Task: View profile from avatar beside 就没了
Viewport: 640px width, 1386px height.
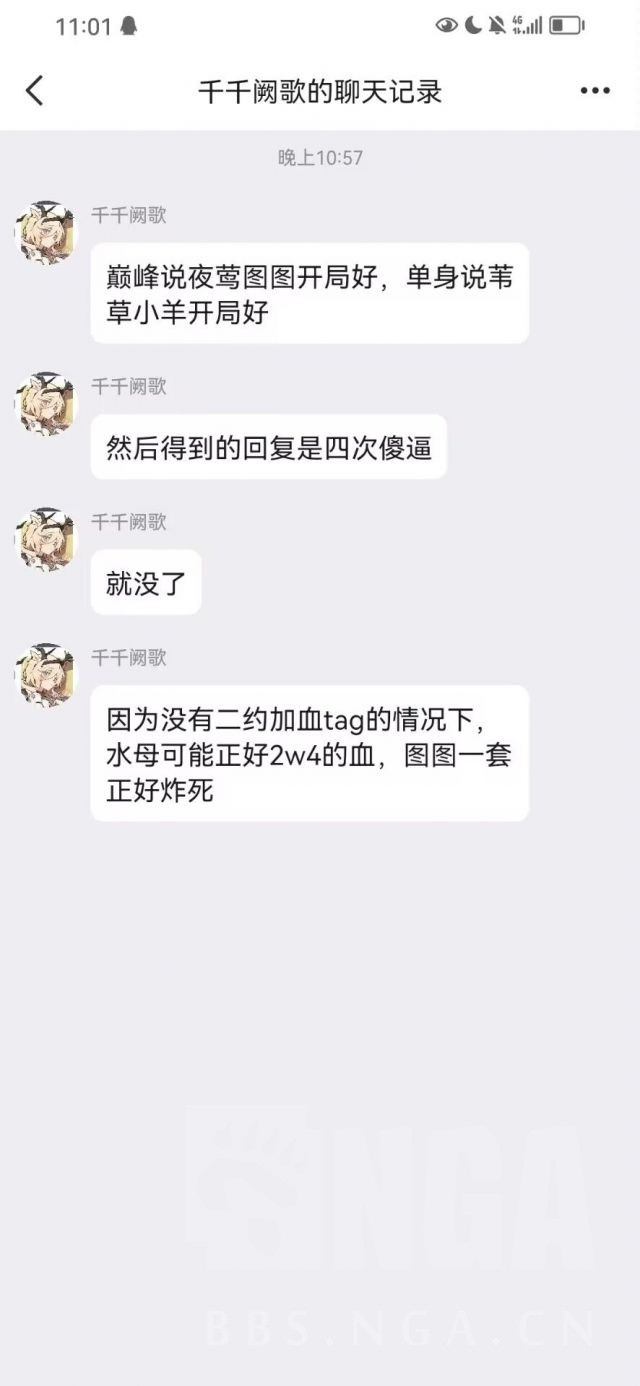Action: (45, 541)
